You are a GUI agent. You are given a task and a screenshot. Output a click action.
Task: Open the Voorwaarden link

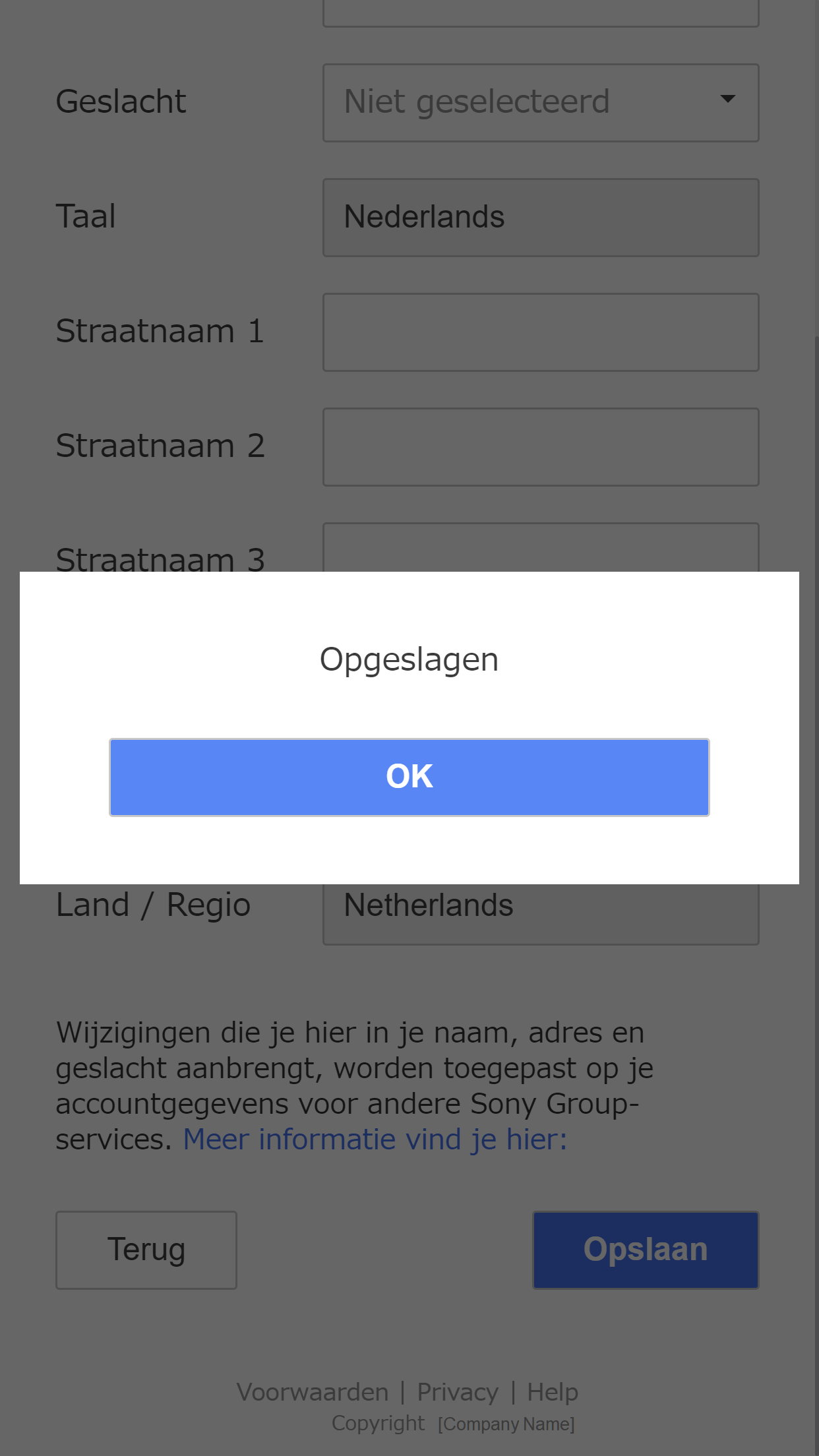pos(313,1392)
